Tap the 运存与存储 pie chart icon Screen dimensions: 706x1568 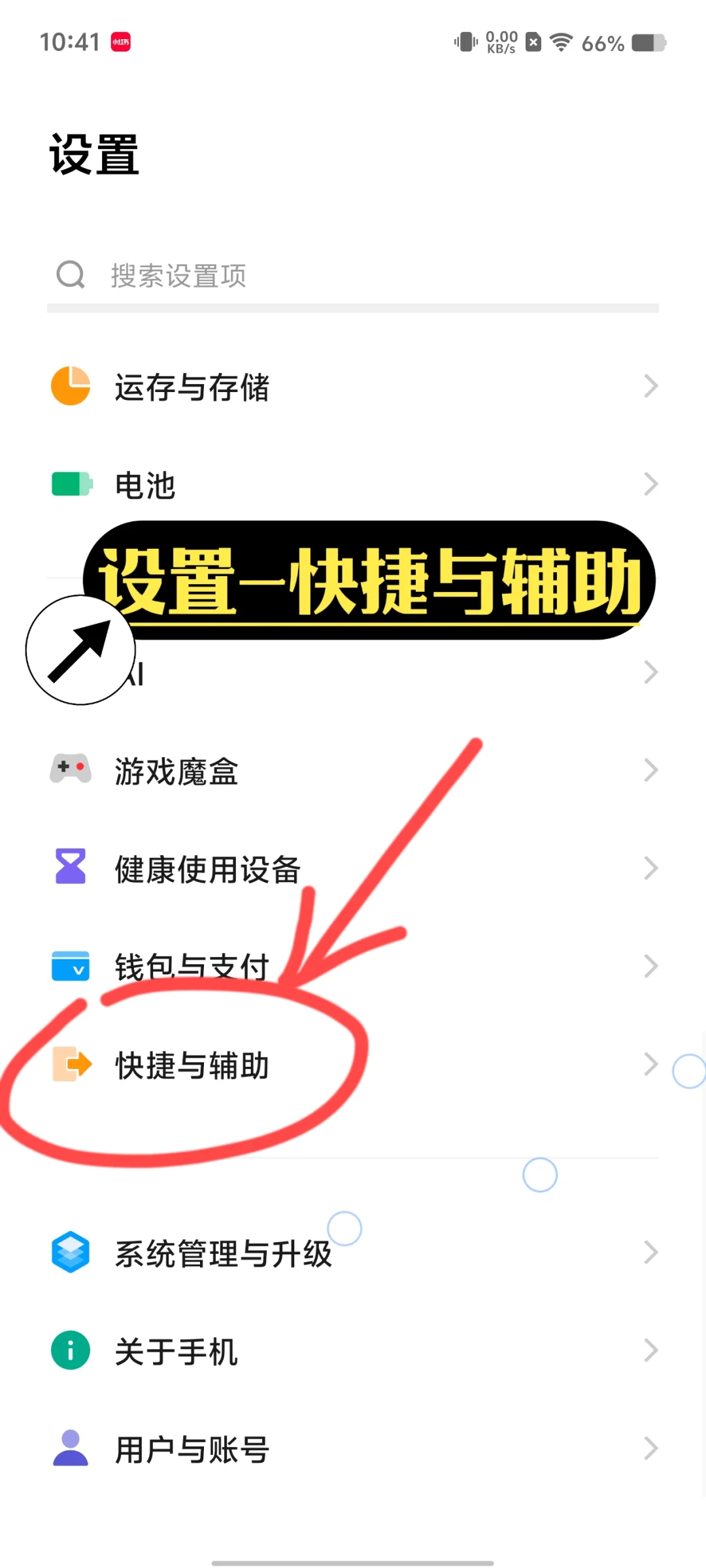[71, 386]
